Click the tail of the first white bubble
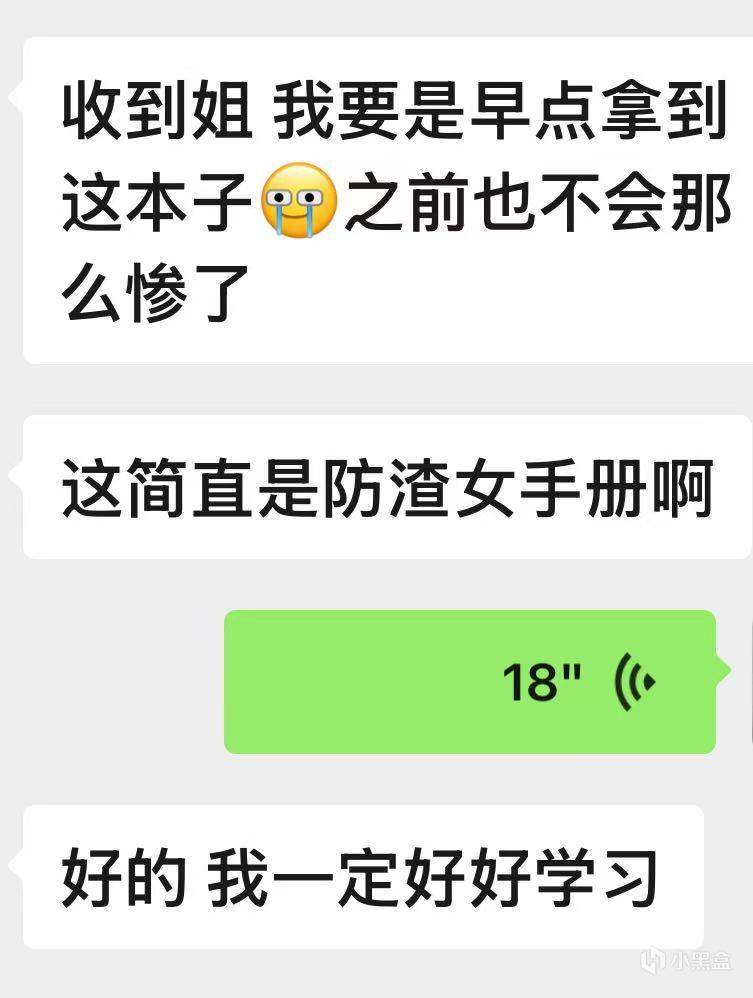 click(16, 95)
